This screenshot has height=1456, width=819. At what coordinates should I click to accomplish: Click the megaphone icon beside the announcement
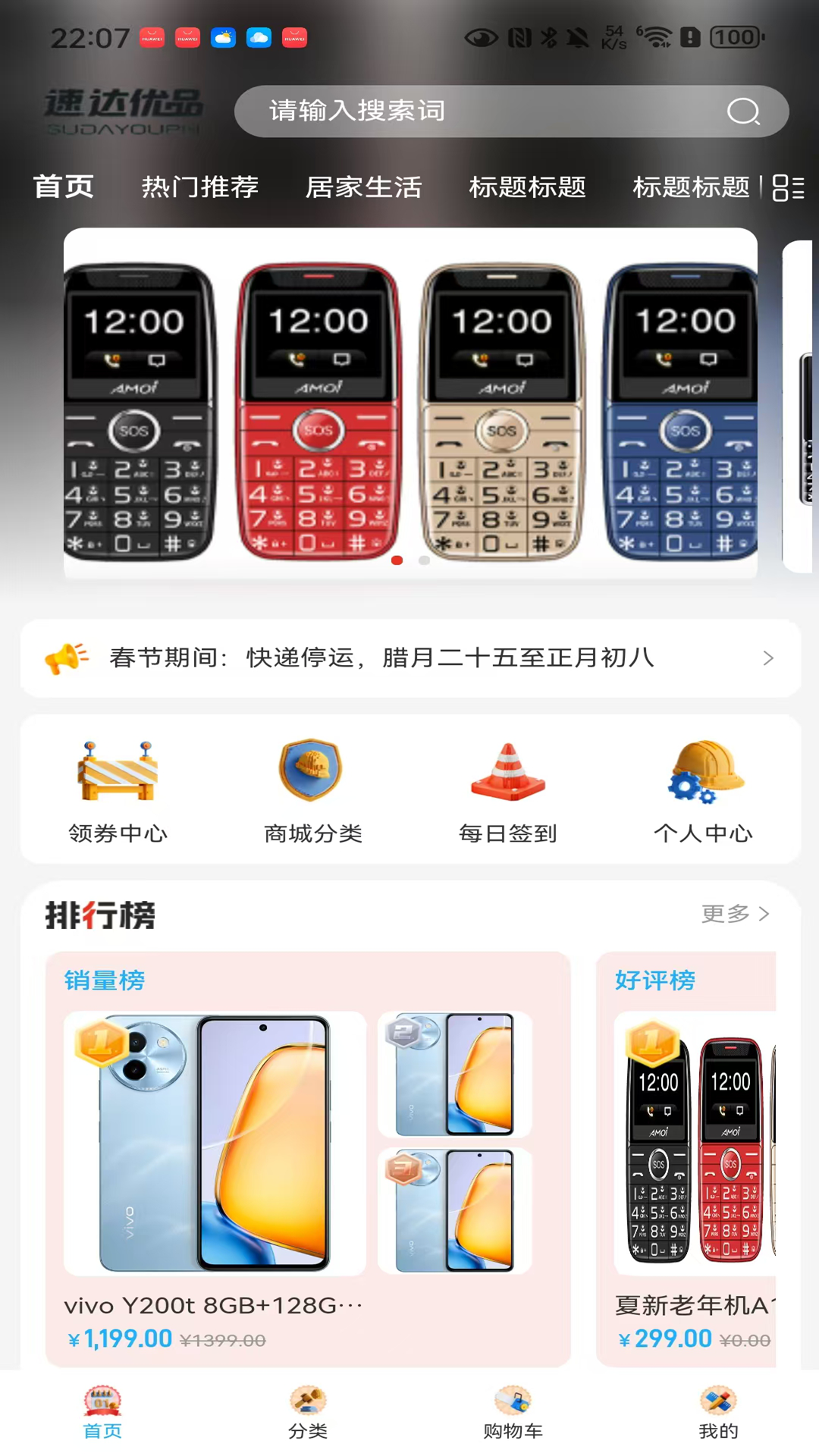[x=67, y=657]
